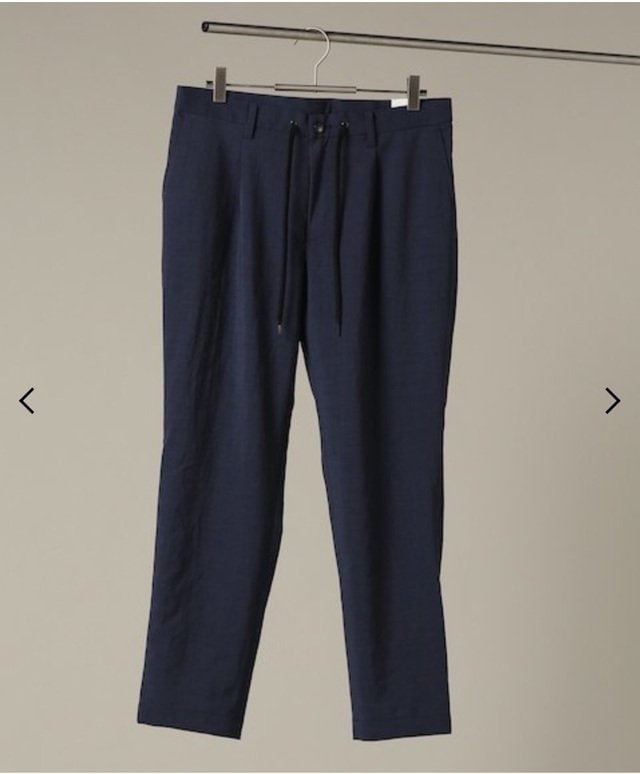
Task: Open the navy trousers photo full view
Action: coord(310,400)
